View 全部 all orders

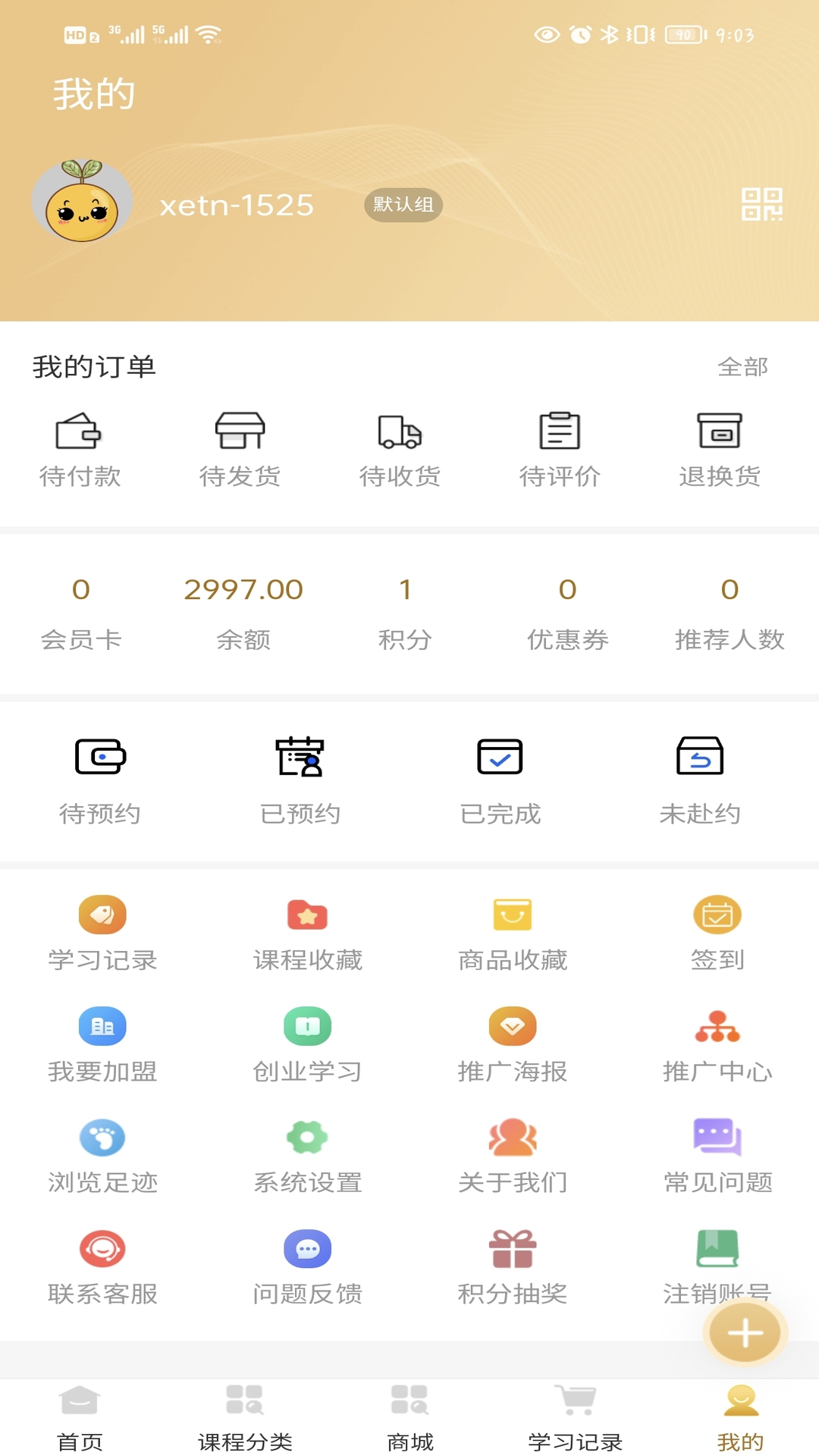point(744,367)
